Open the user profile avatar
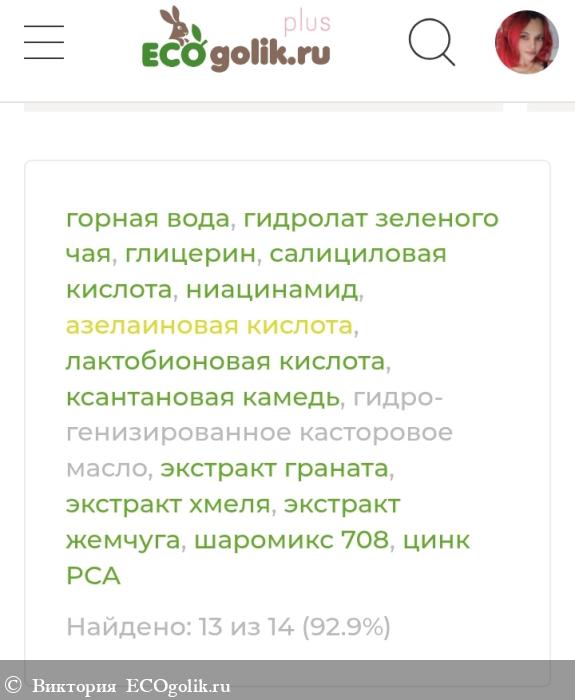The width and height of the screenshot is (575, 700). (527, 42)
